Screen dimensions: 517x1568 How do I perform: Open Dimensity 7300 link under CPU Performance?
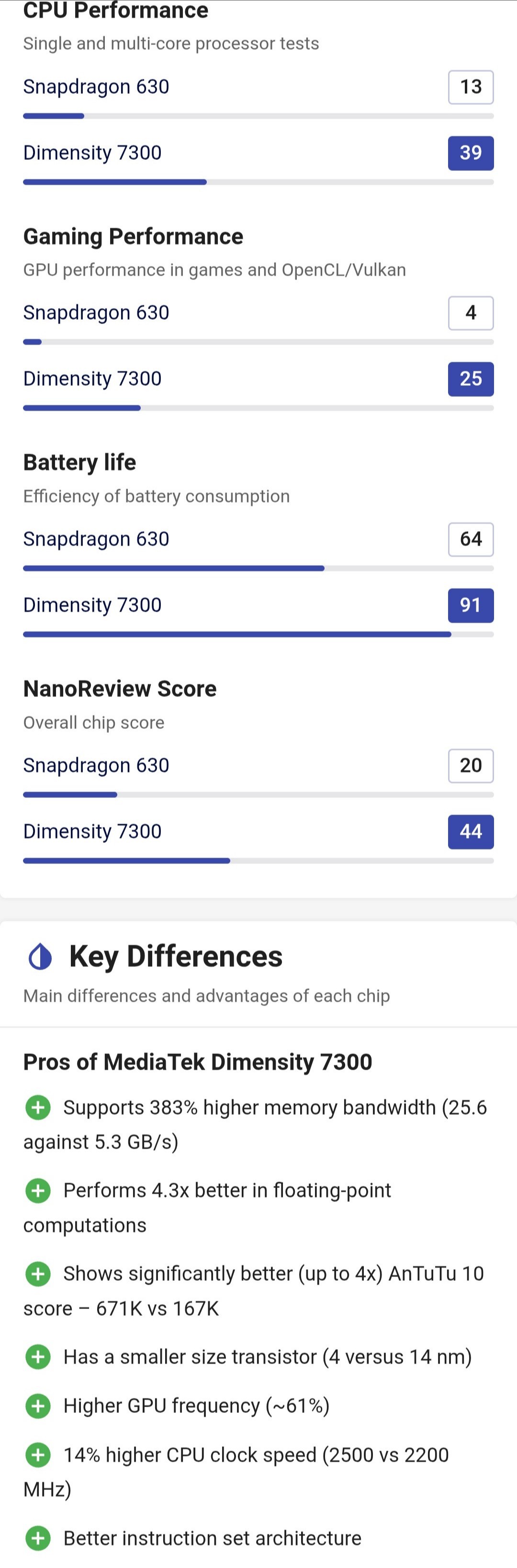pyautogui.click(x=92, y=153)
